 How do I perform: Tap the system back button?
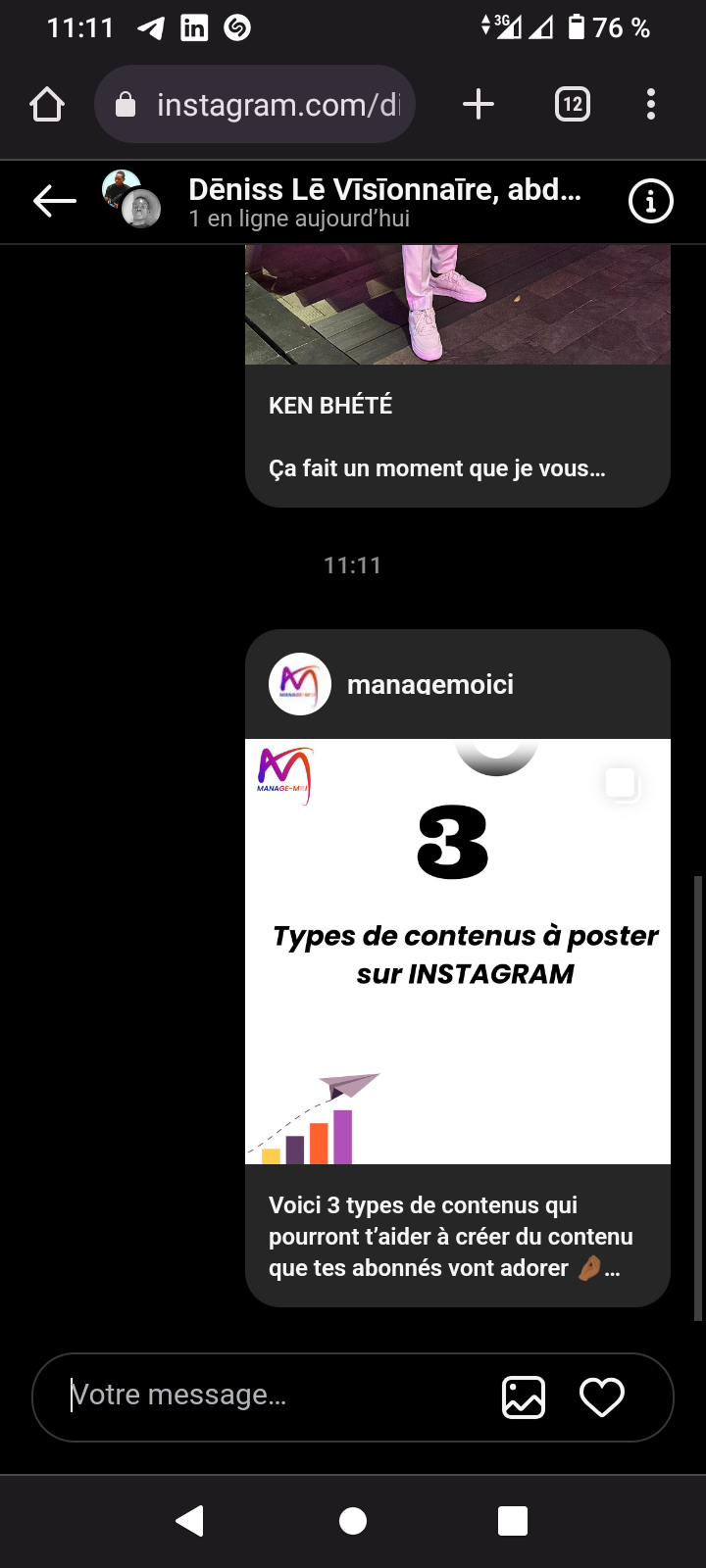190,1520
